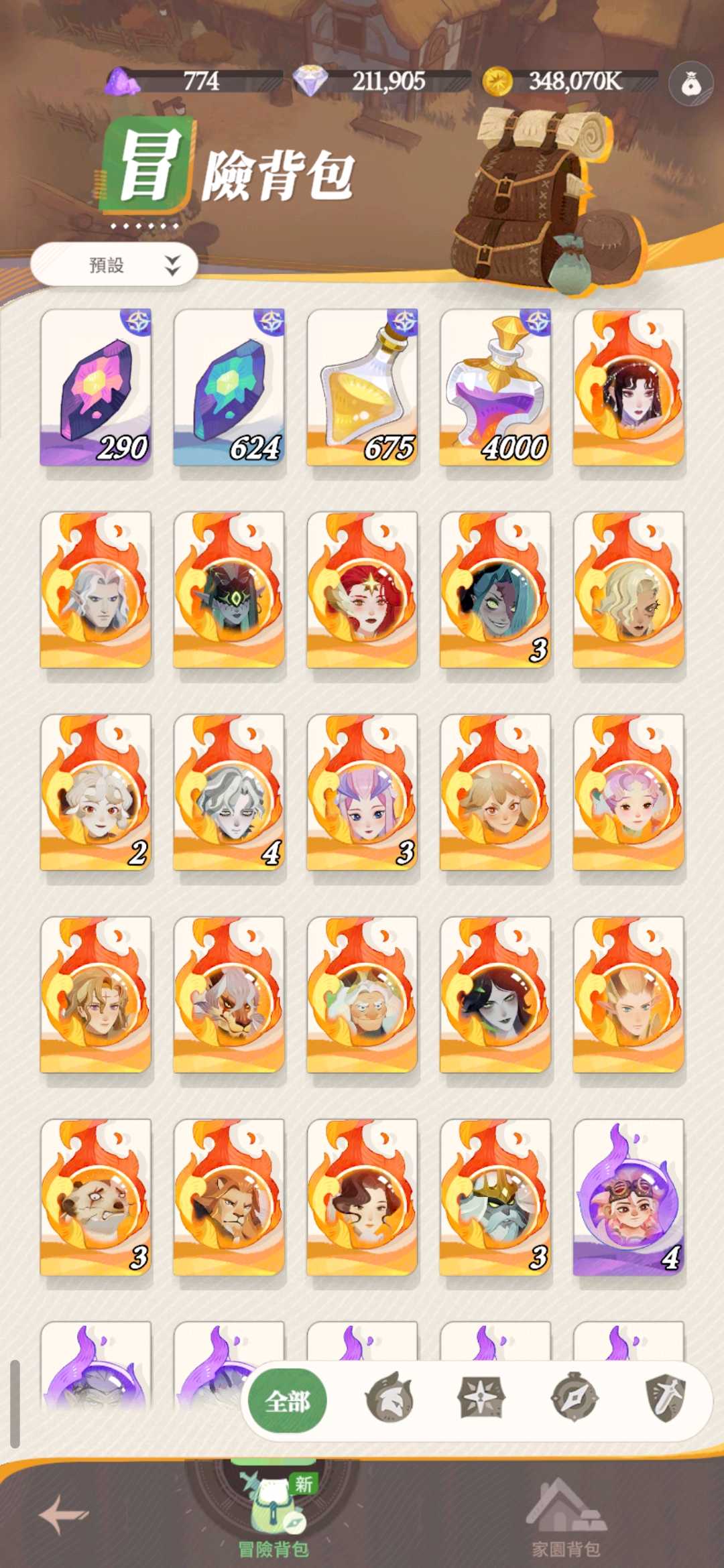The width and height of the screenshot is (724, 1568).
Task: Switch to the 家園背包 tab
Action: (x=566, y=1516)
